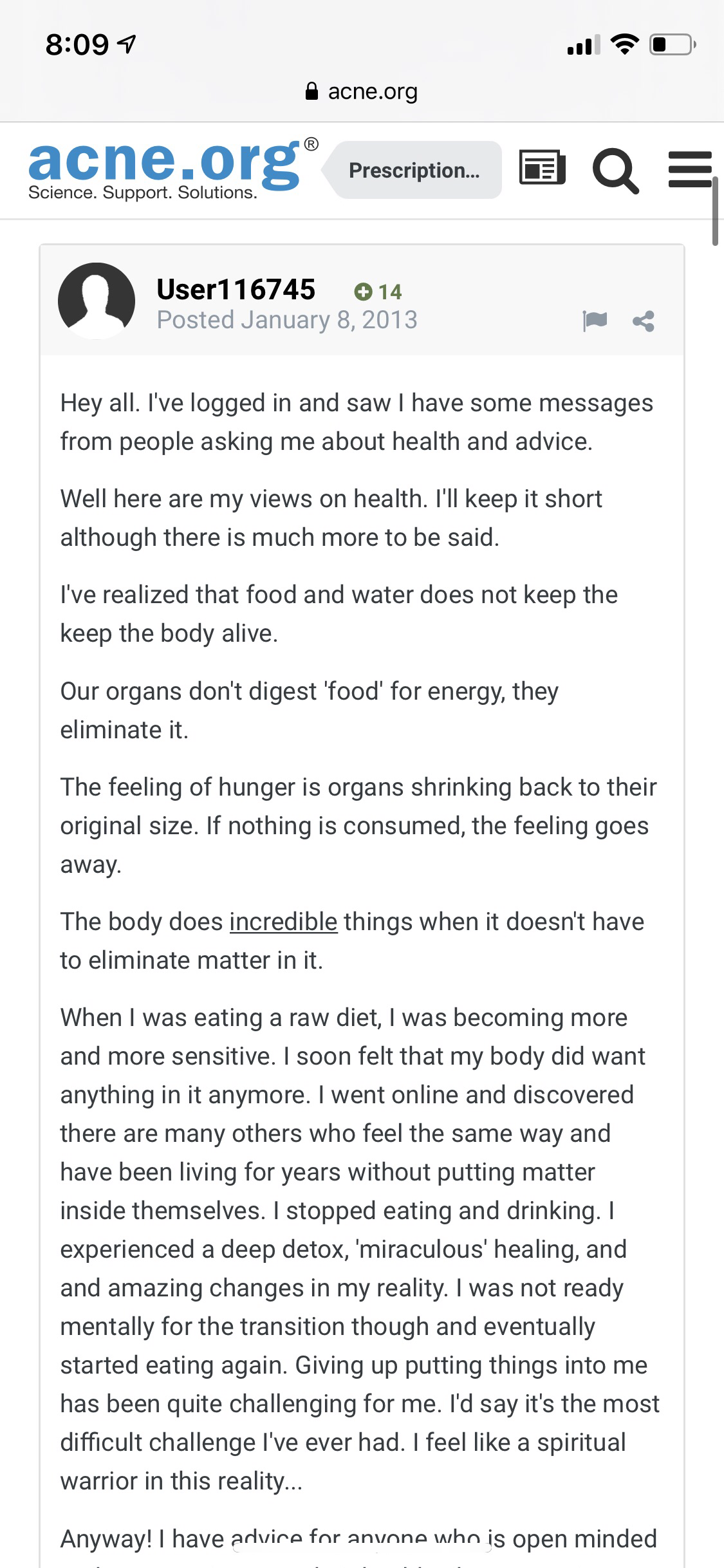The width and height of the screenshot is (724, 1568).
Task: Open the hamburger menu
Action: click(690, 170)
